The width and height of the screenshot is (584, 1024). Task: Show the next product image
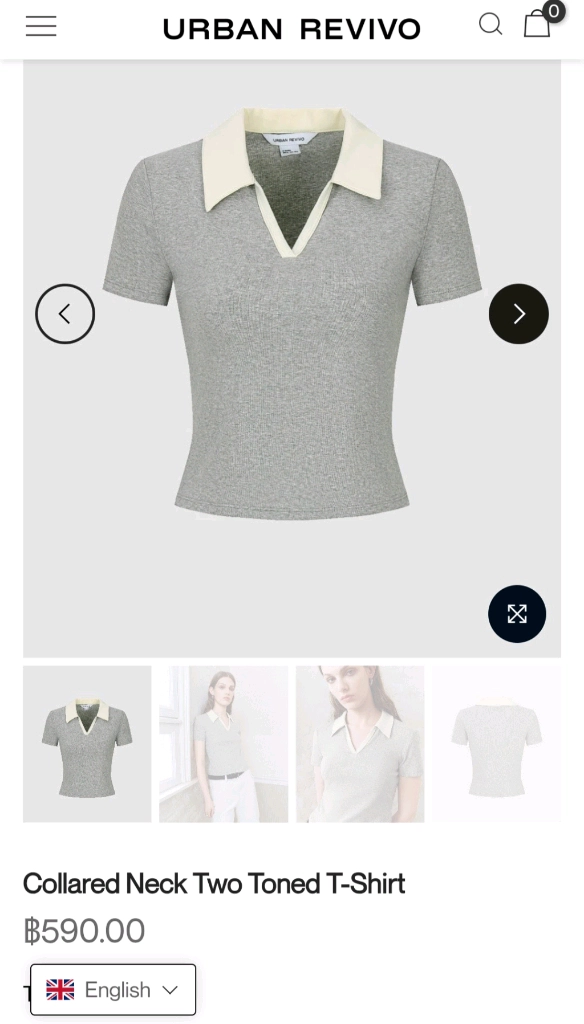519,313
